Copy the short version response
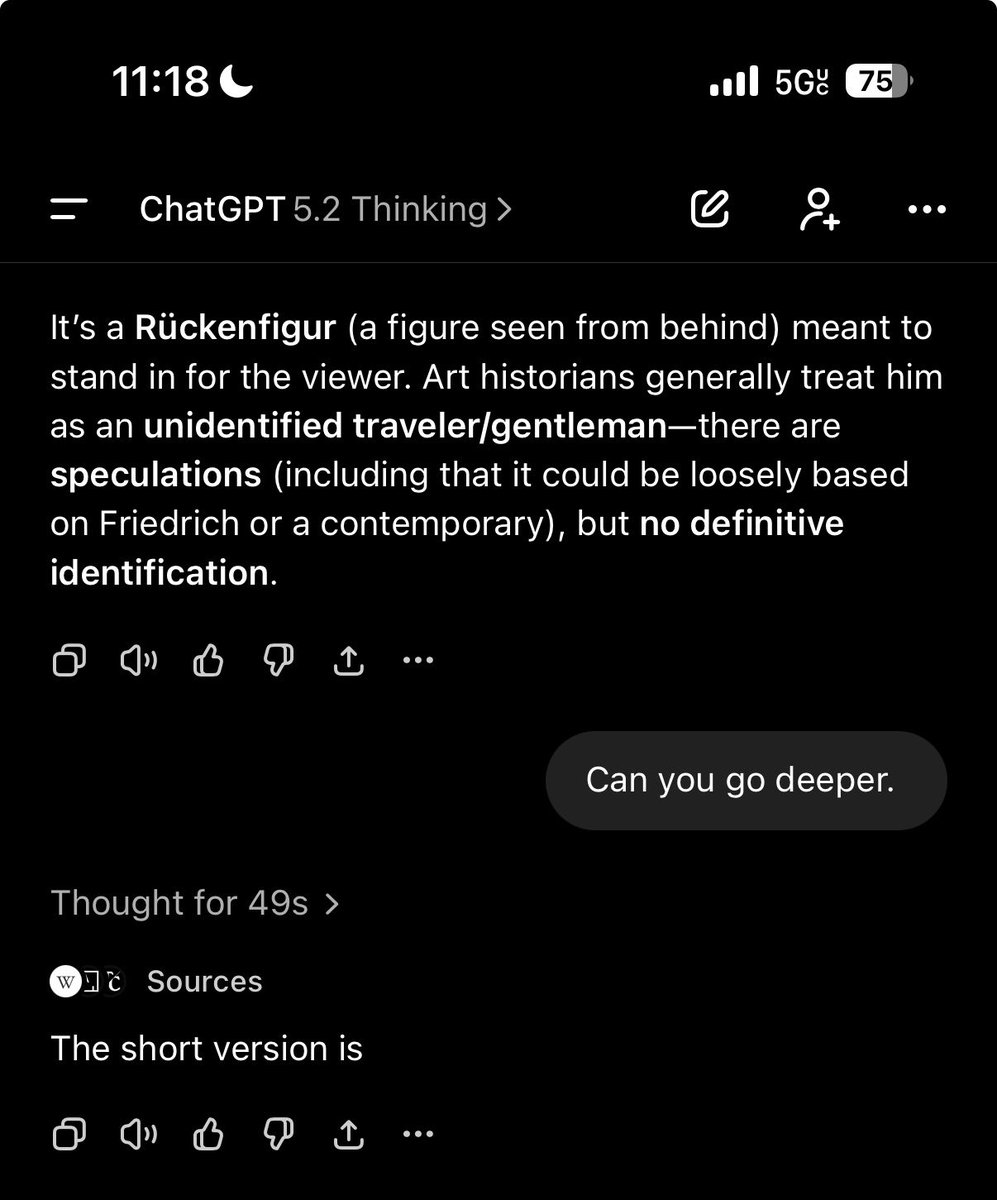 (x=69, y=1134)
